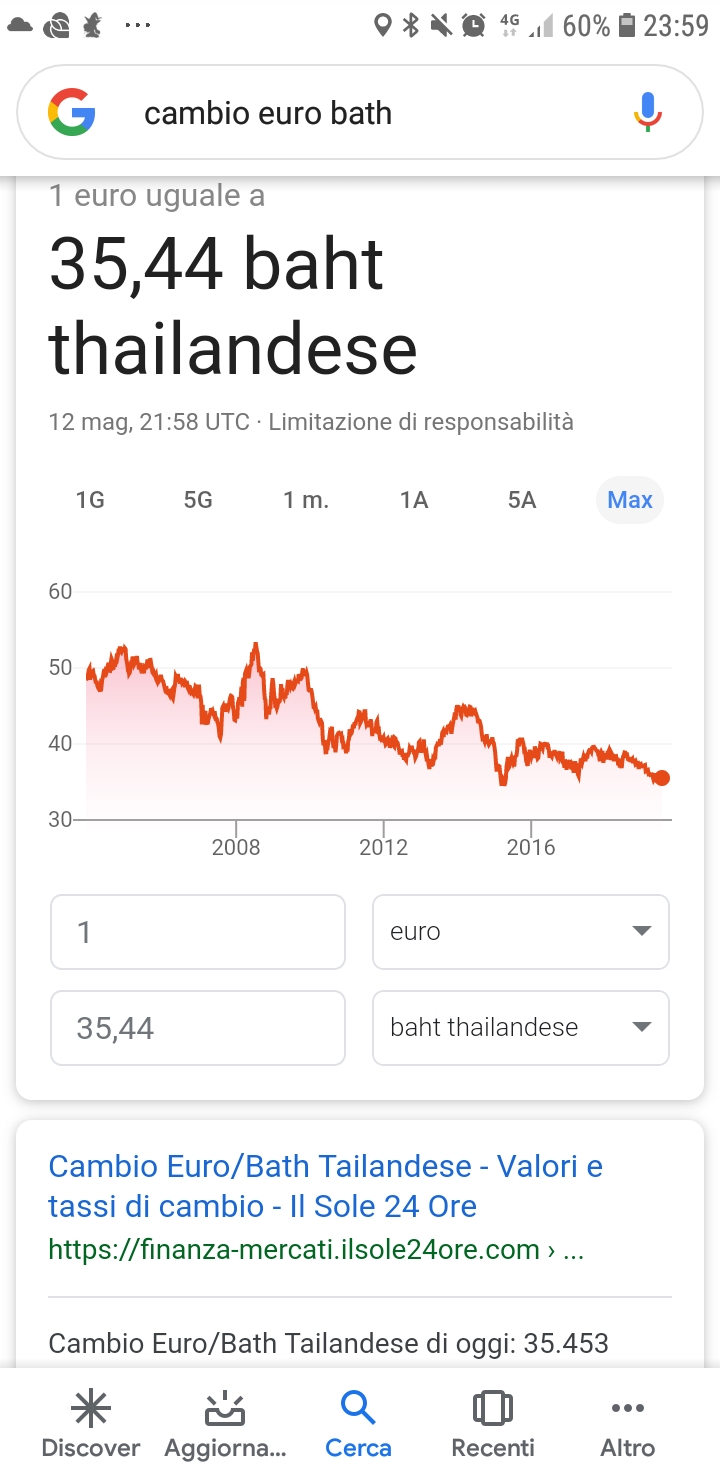
Task: Switch to the 1A chart tab
Action: point(413,500)
